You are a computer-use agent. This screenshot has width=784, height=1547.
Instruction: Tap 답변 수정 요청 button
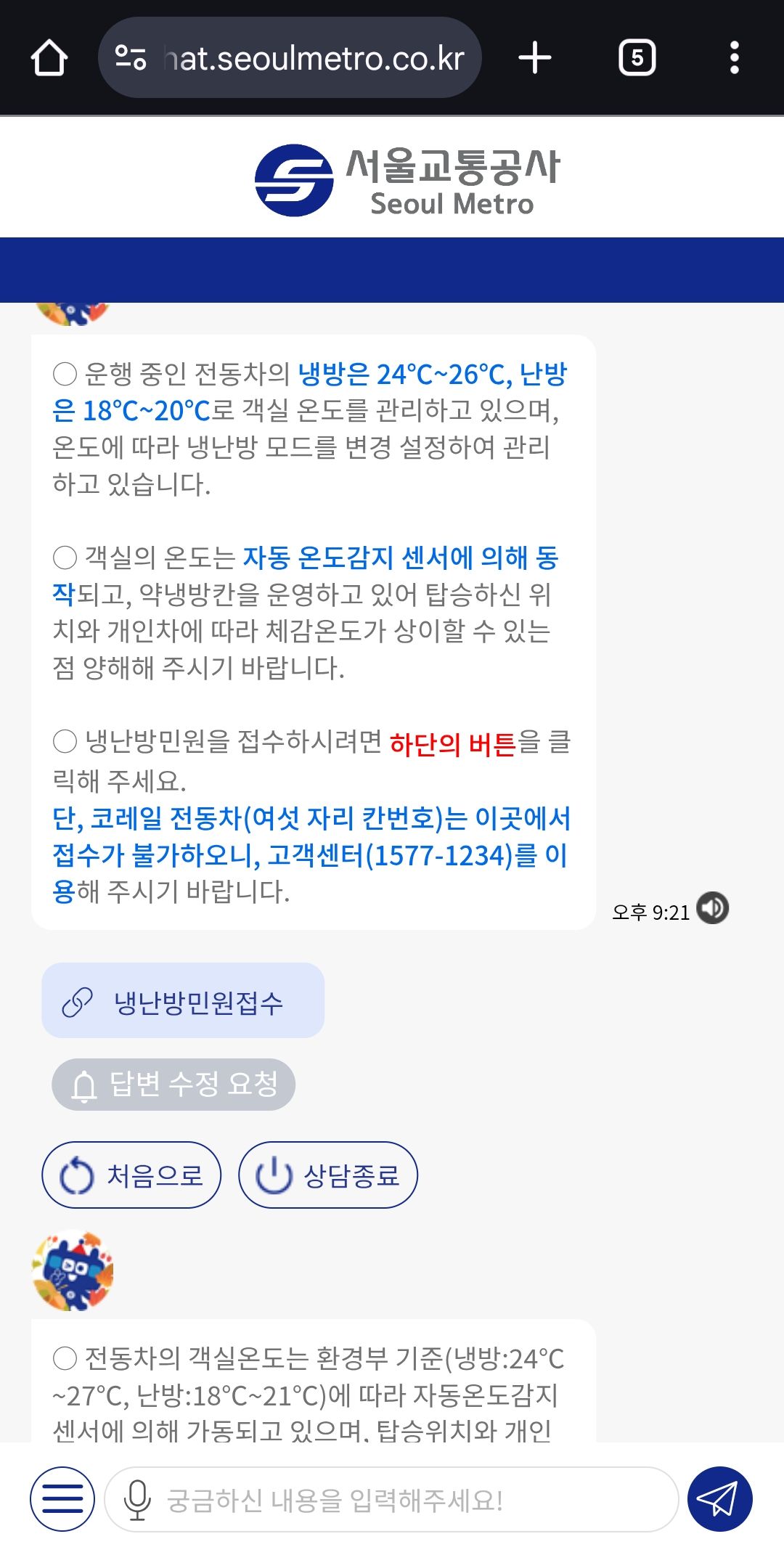(x=173, y=1085)
